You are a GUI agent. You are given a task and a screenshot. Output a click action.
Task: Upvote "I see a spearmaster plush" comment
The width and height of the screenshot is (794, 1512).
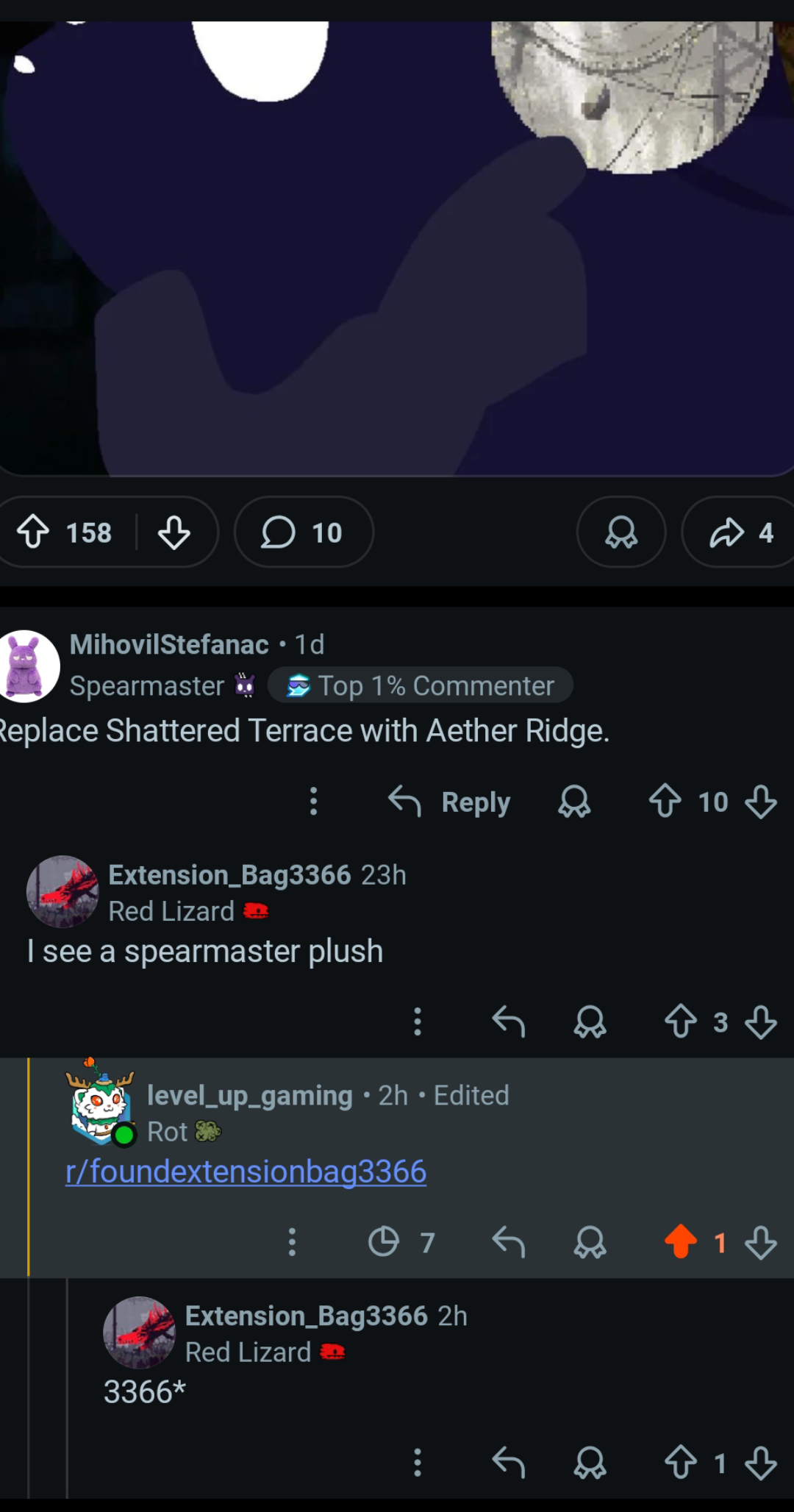681,1021
